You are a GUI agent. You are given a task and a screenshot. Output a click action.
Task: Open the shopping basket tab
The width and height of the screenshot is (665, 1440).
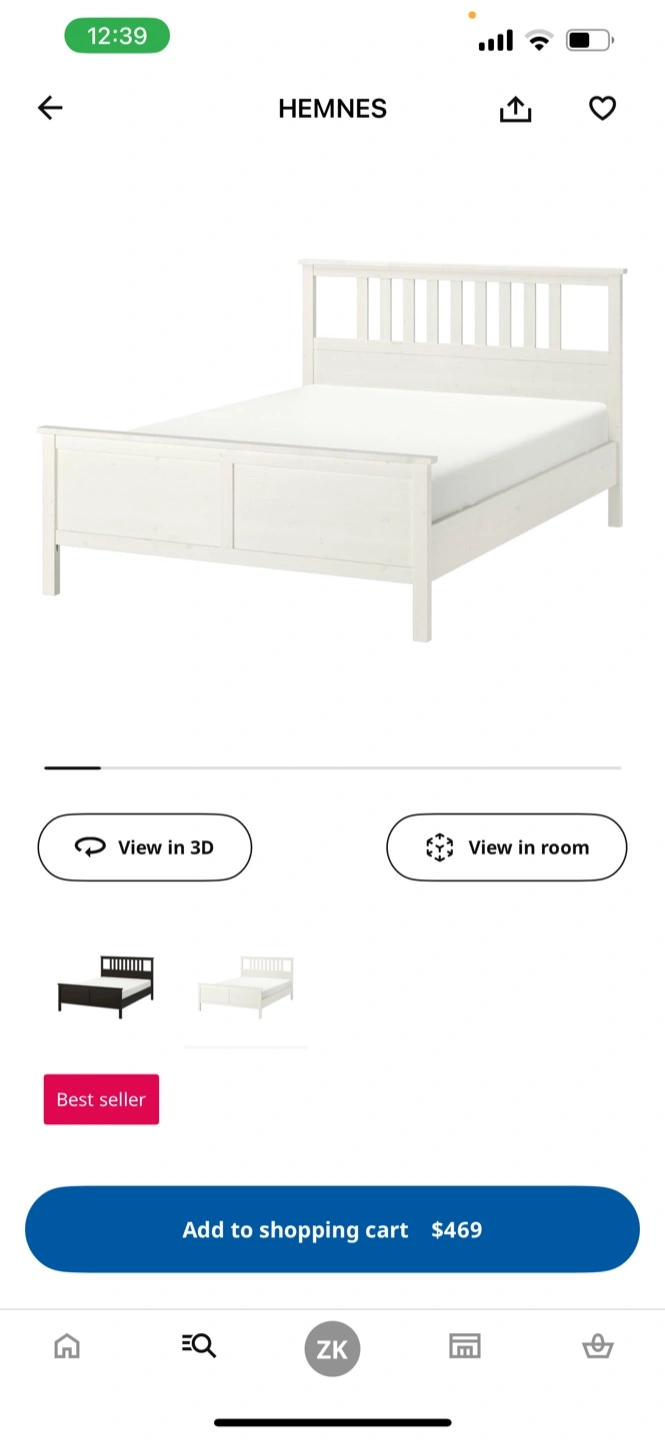[x=598, y=1346]
